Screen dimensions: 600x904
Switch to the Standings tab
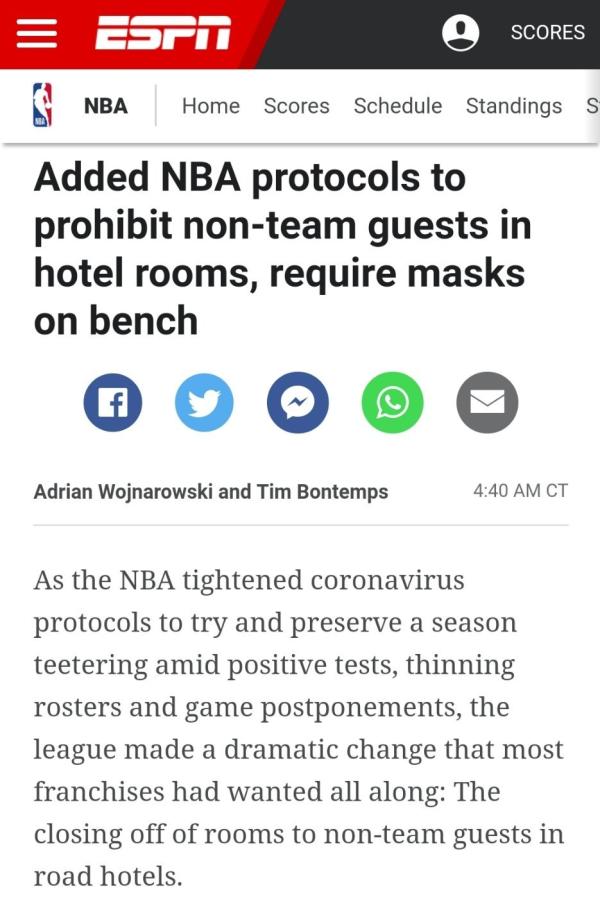tap(513, 106)
